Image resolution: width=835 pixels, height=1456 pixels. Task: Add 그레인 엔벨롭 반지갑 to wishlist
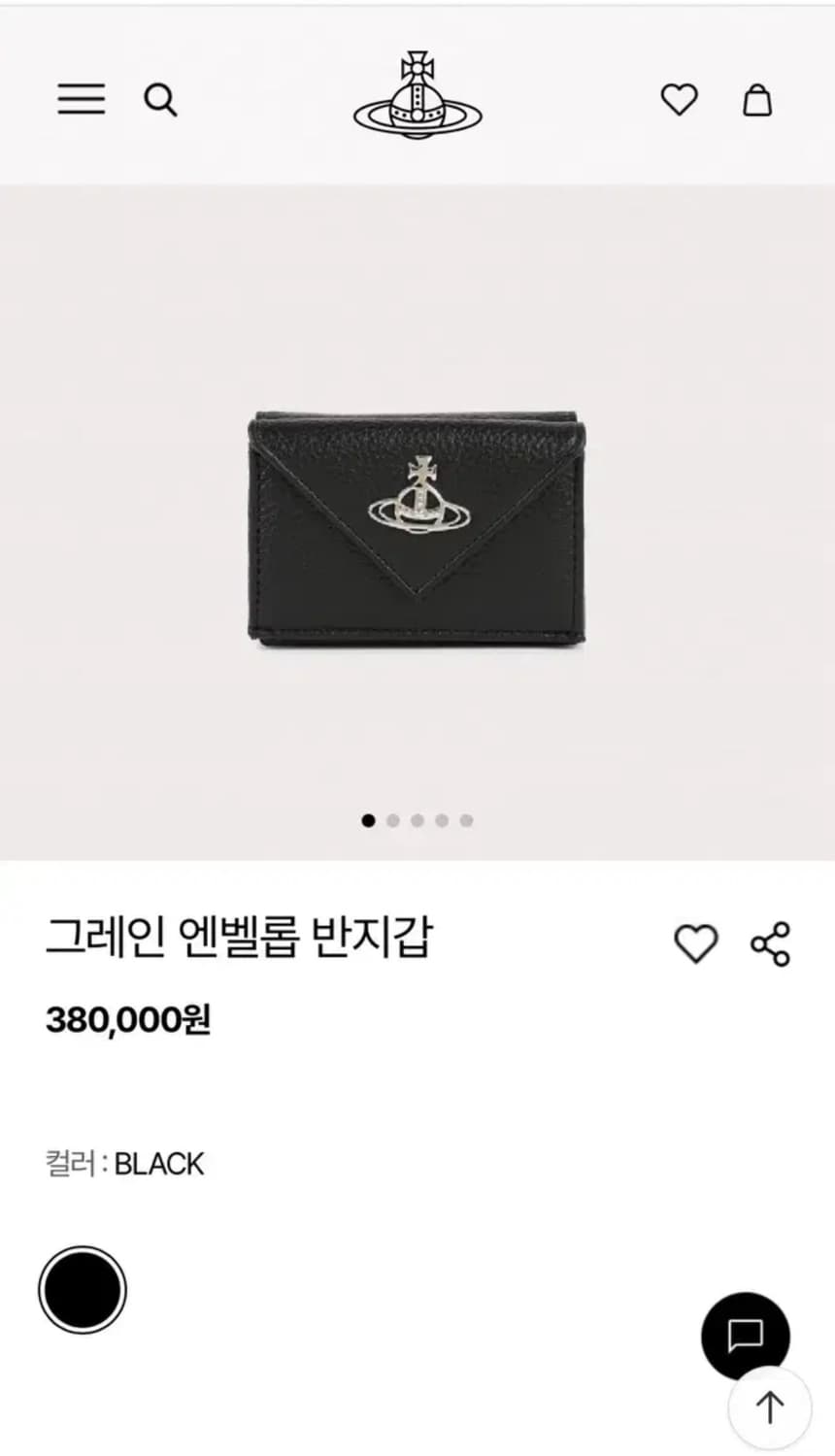coord(695,942)
